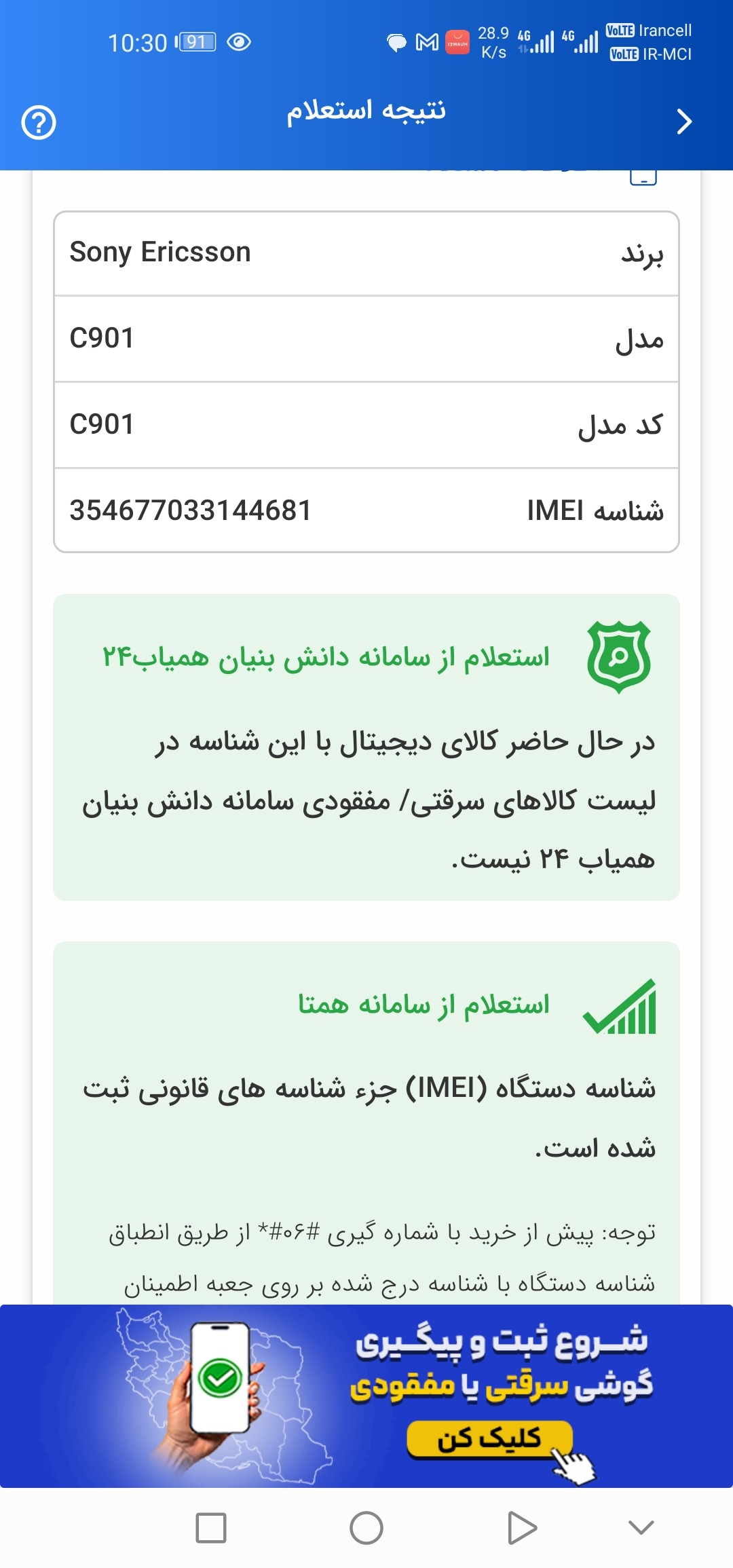Hide the navigation bar with the down chevron
The width and height of the screenshot is (733, 1568).
[641, 1527]
